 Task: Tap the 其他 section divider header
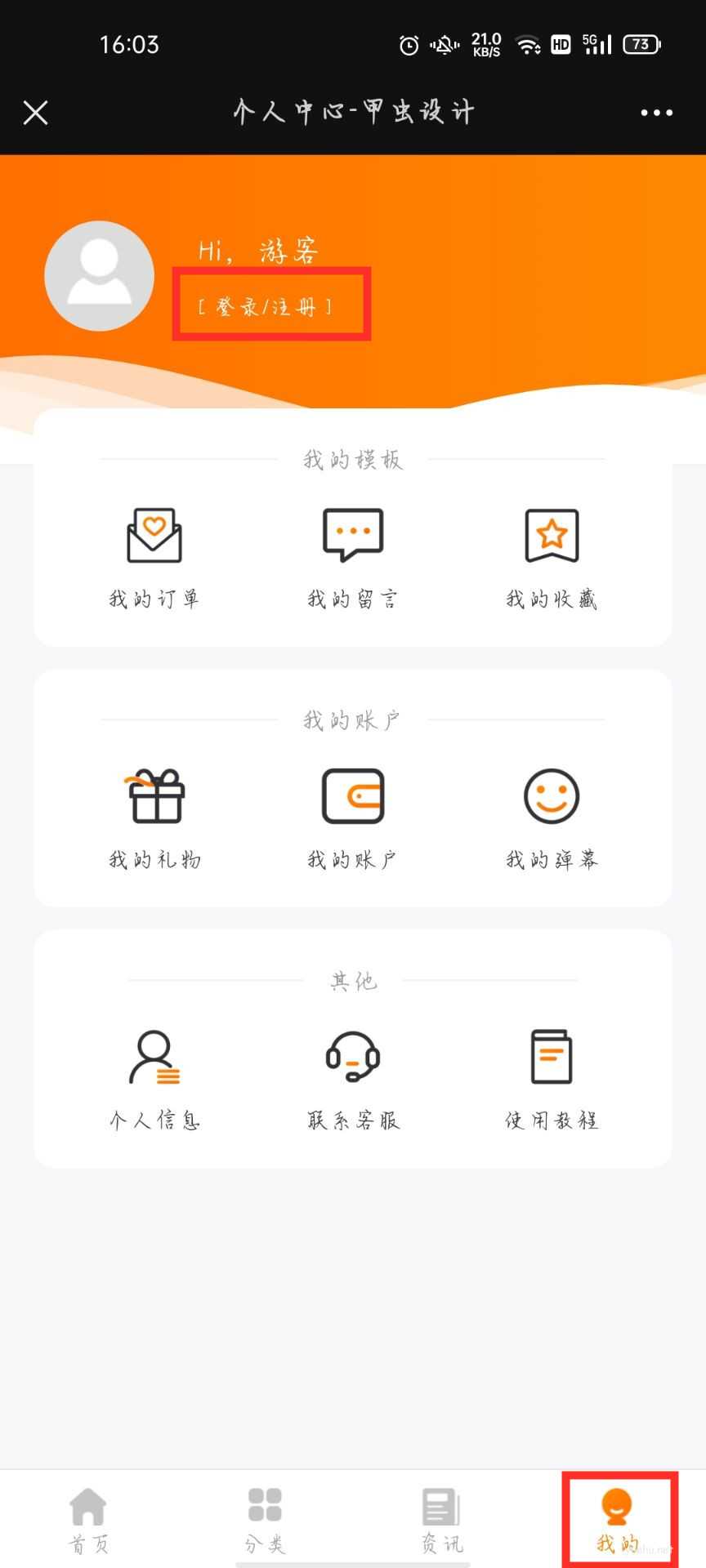(353, 982)
